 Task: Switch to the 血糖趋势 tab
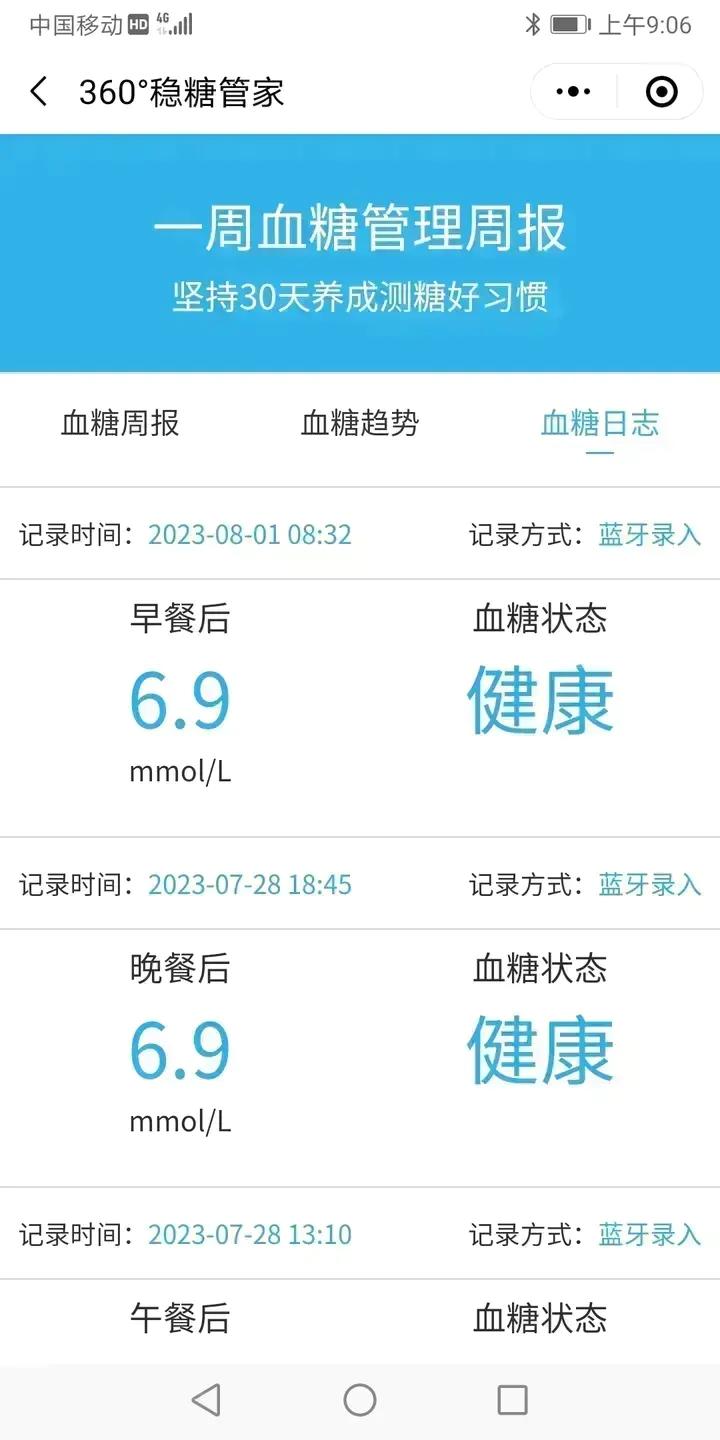click(360, 423)
